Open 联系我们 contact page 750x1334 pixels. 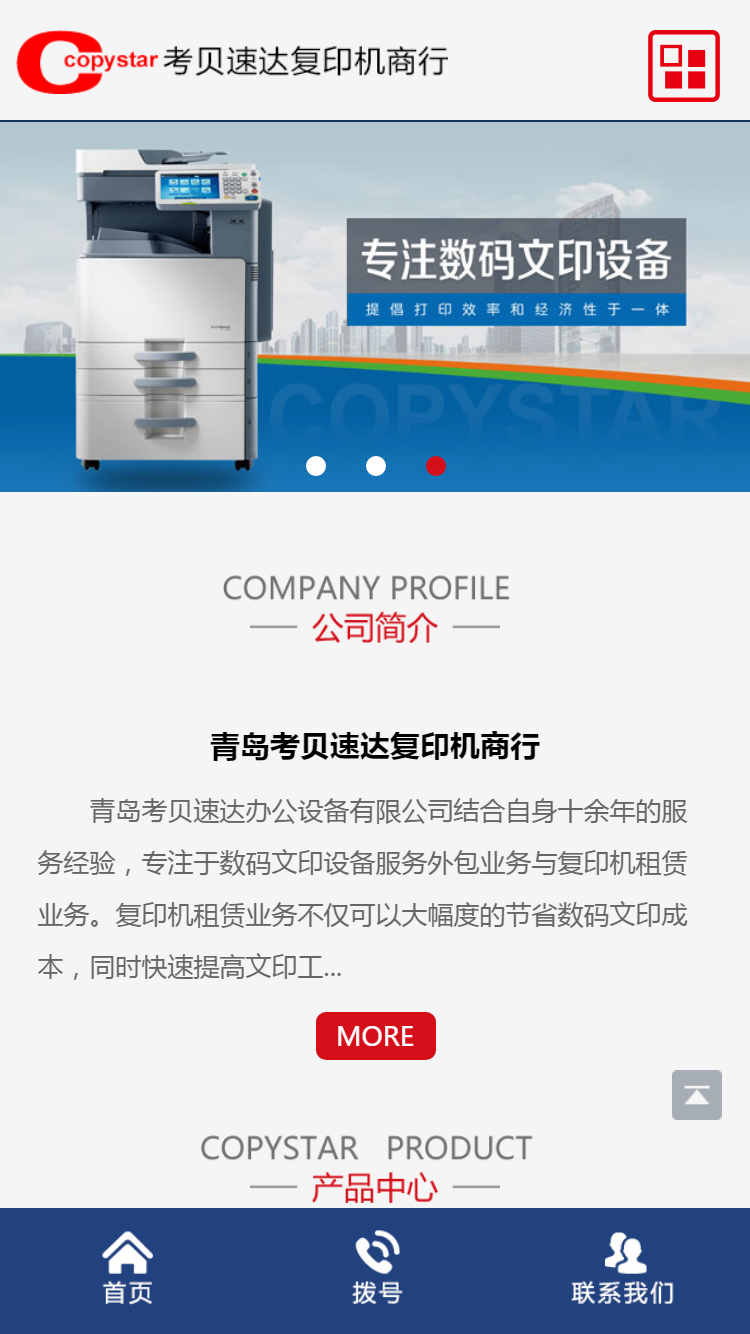623,1270
